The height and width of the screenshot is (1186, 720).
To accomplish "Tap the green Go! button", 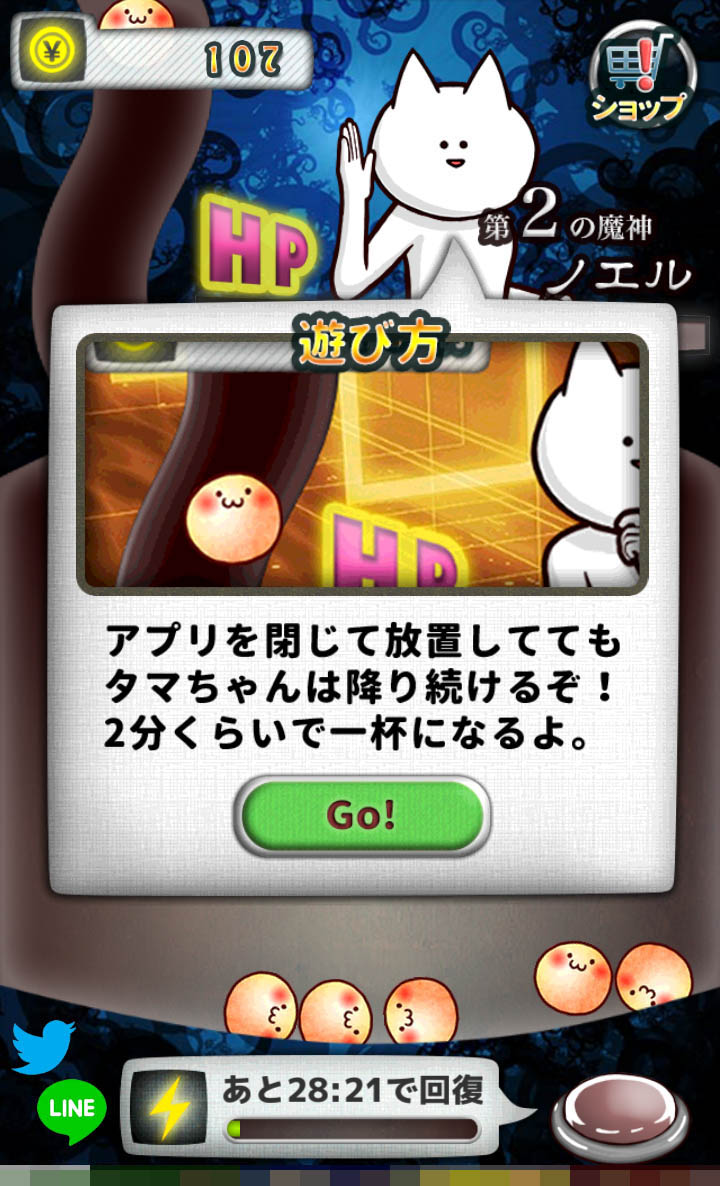I will pyautogui.click(x=361, y=815).
